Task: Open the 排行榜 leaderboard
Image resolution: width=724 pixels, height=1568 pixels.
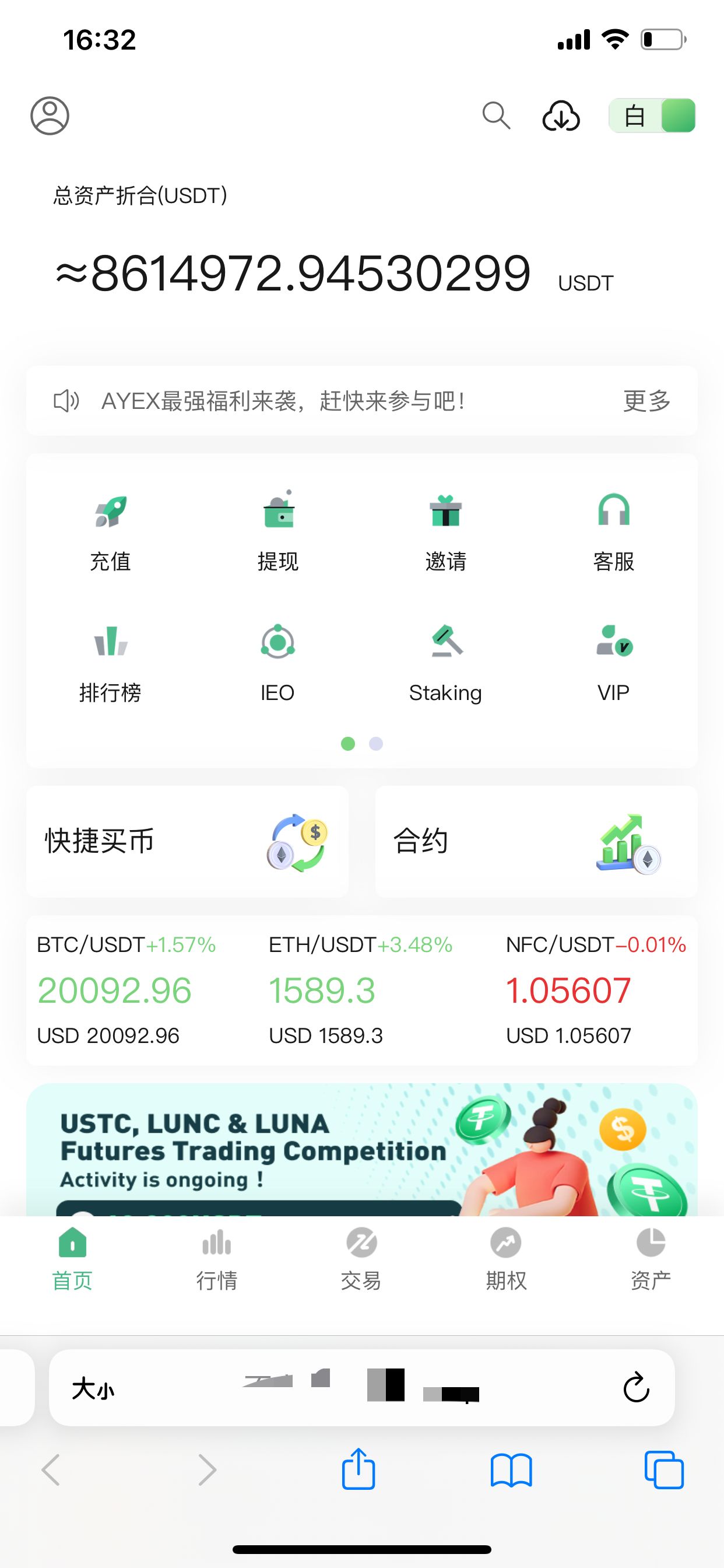Action: click(110, 663)
